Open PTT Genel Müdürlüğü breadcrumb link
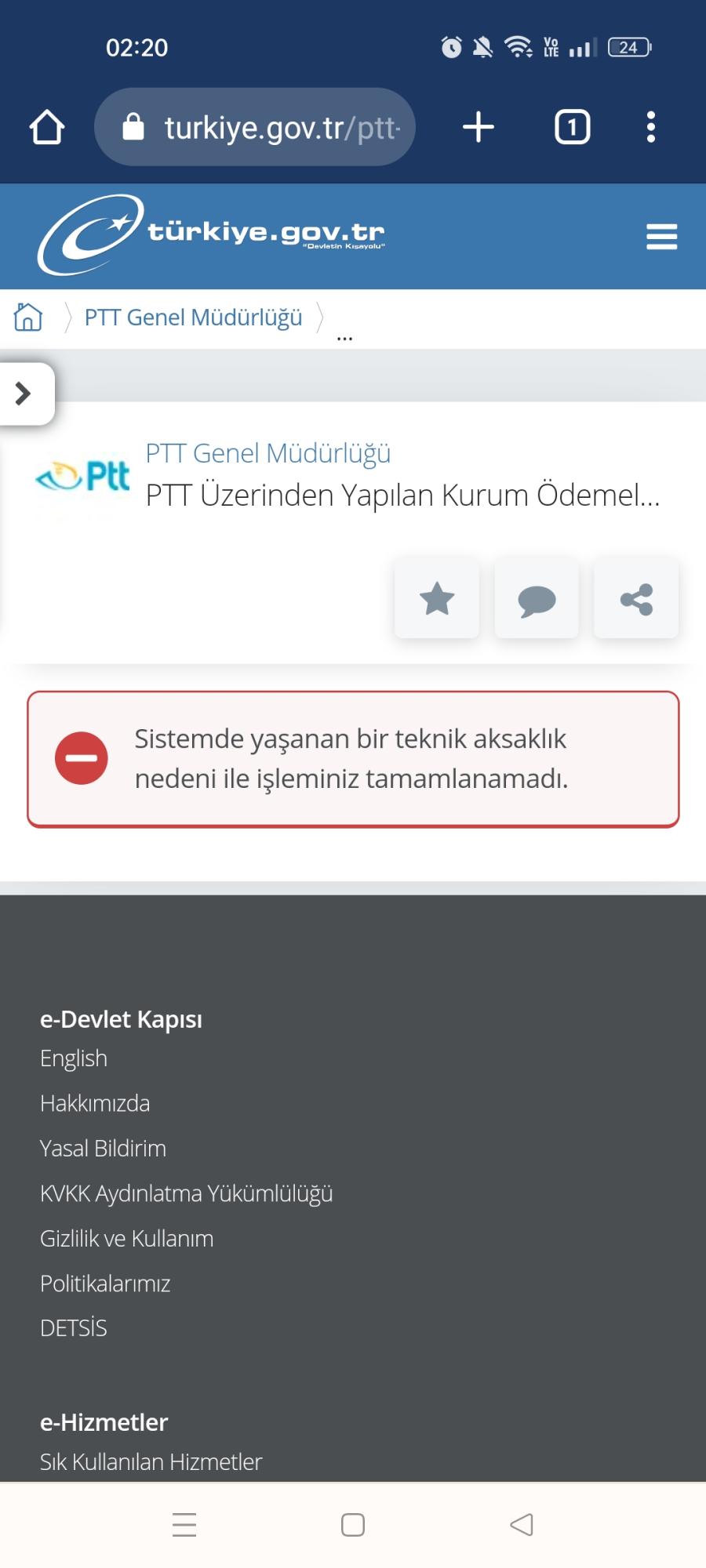This screenshot has height=1568, width=706. (193, 318)
